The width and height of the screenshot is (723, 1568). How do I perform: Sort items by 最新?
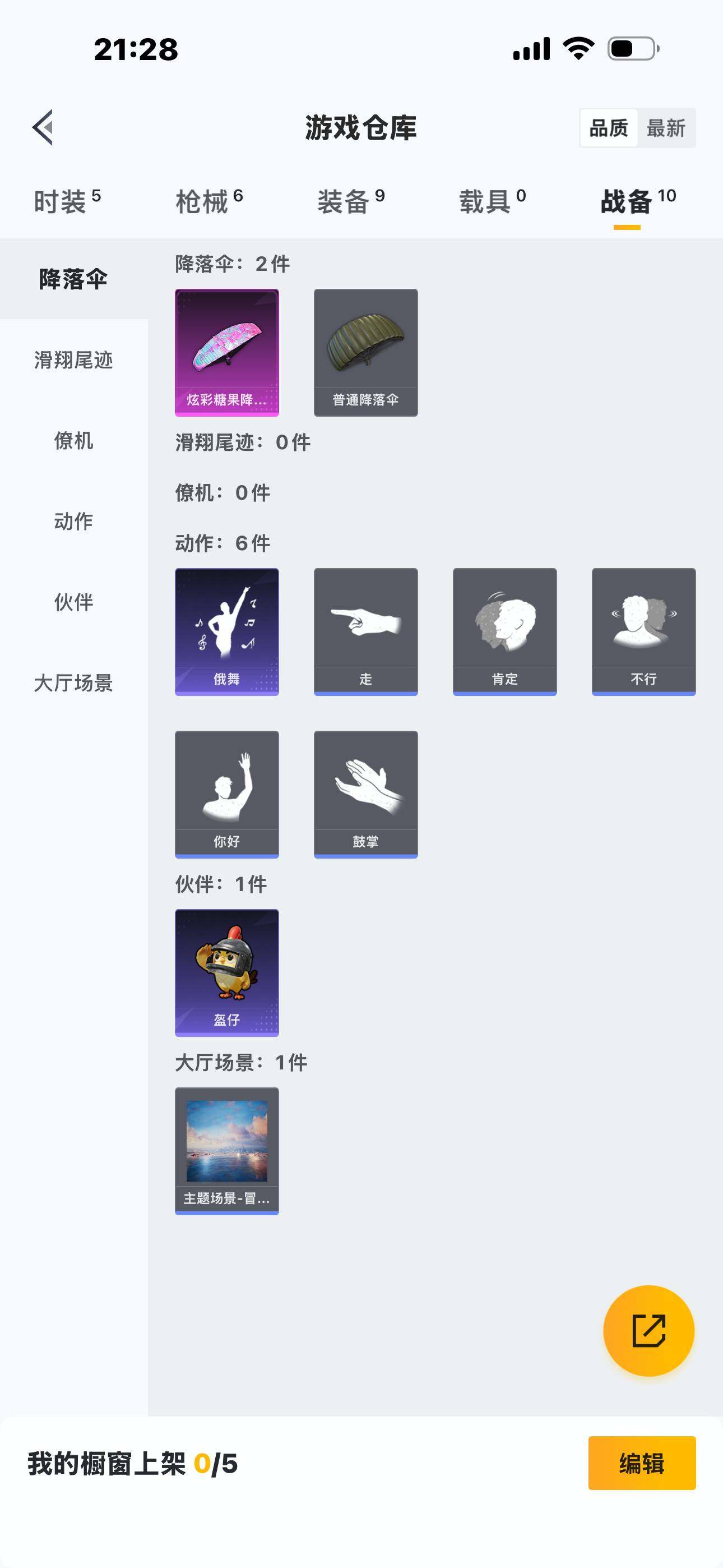tap(666, 128)
